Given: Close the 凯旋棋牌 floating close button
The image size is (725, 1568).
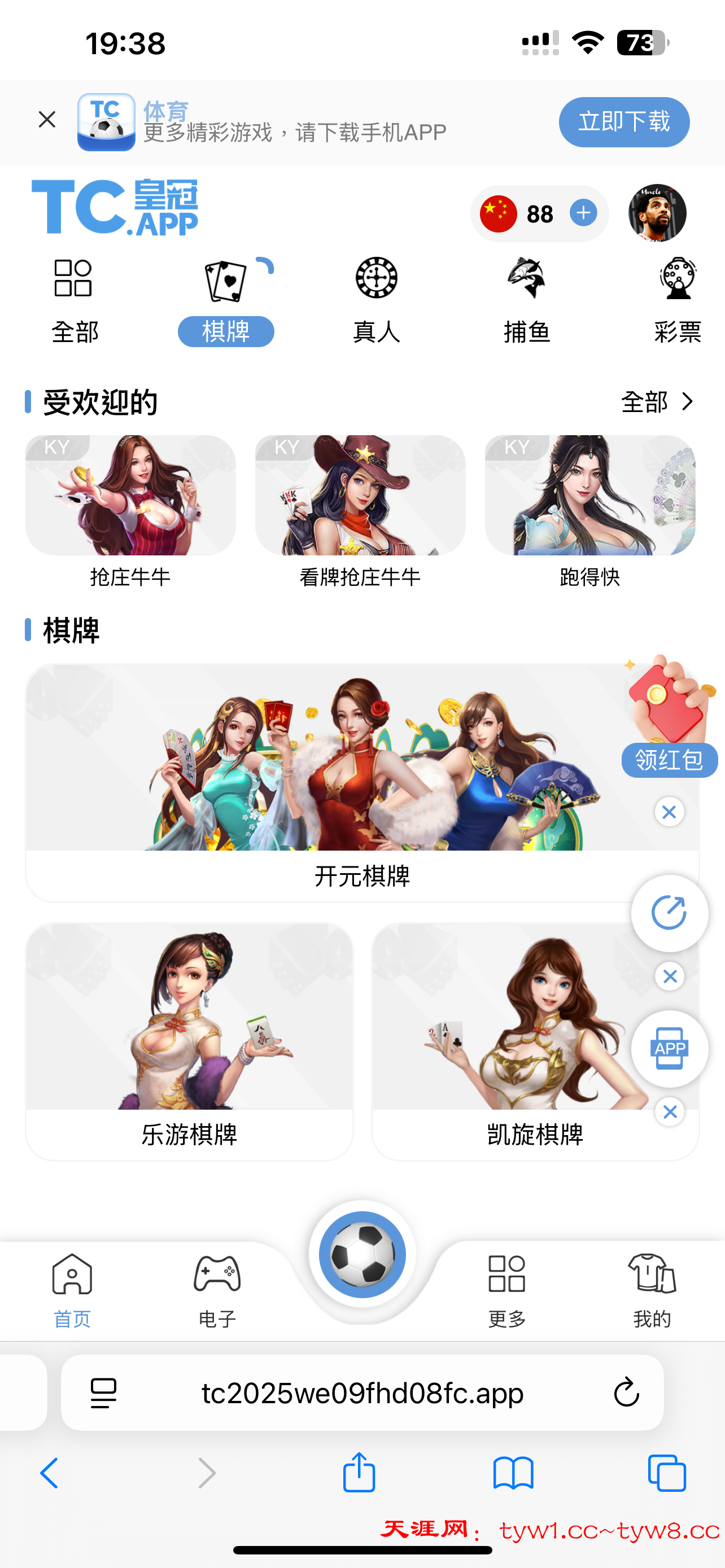Looking at the screenshot, I should (669, 1111).
